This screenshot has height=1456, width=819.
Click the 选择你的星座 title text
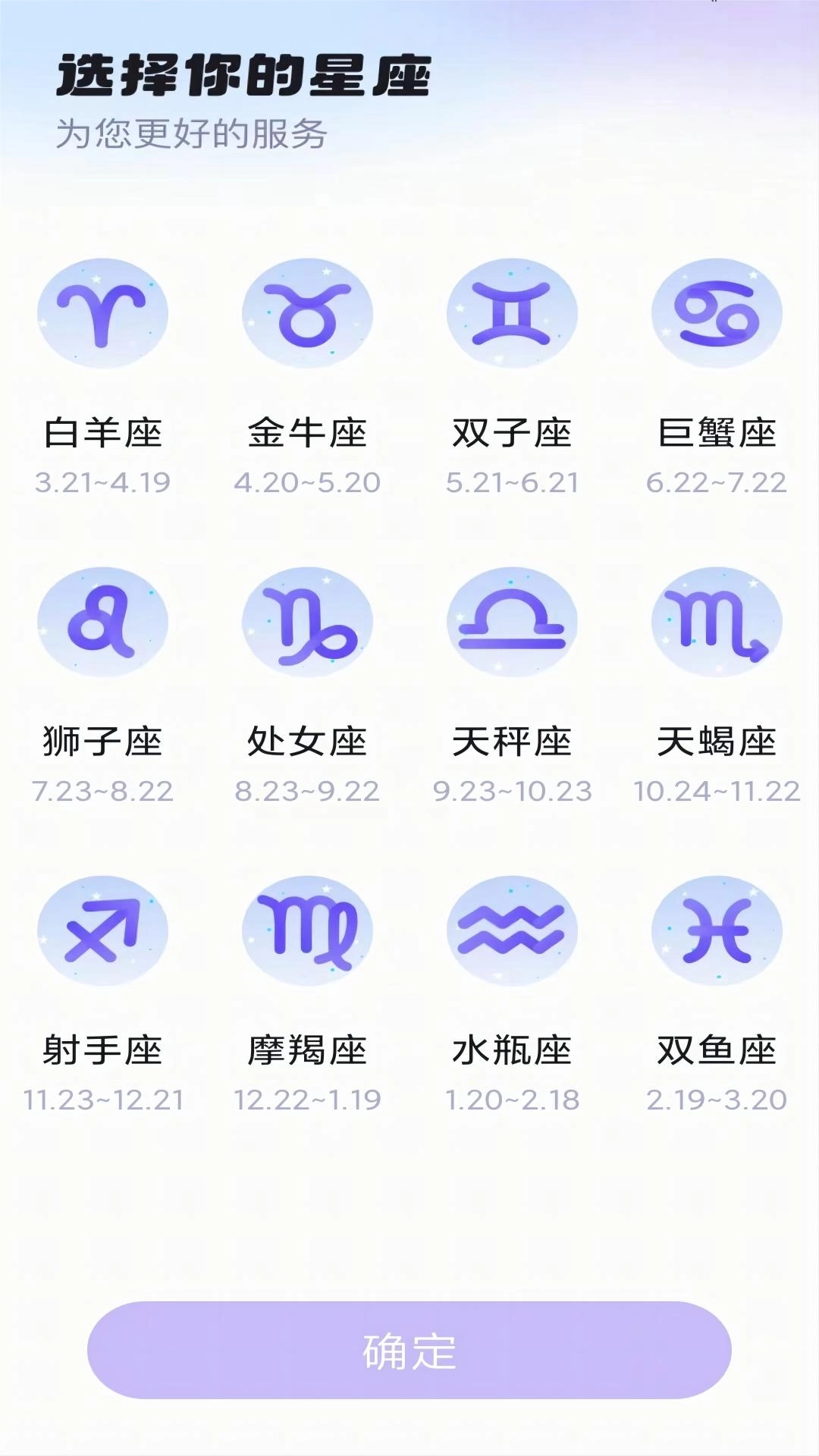[243, 76]
